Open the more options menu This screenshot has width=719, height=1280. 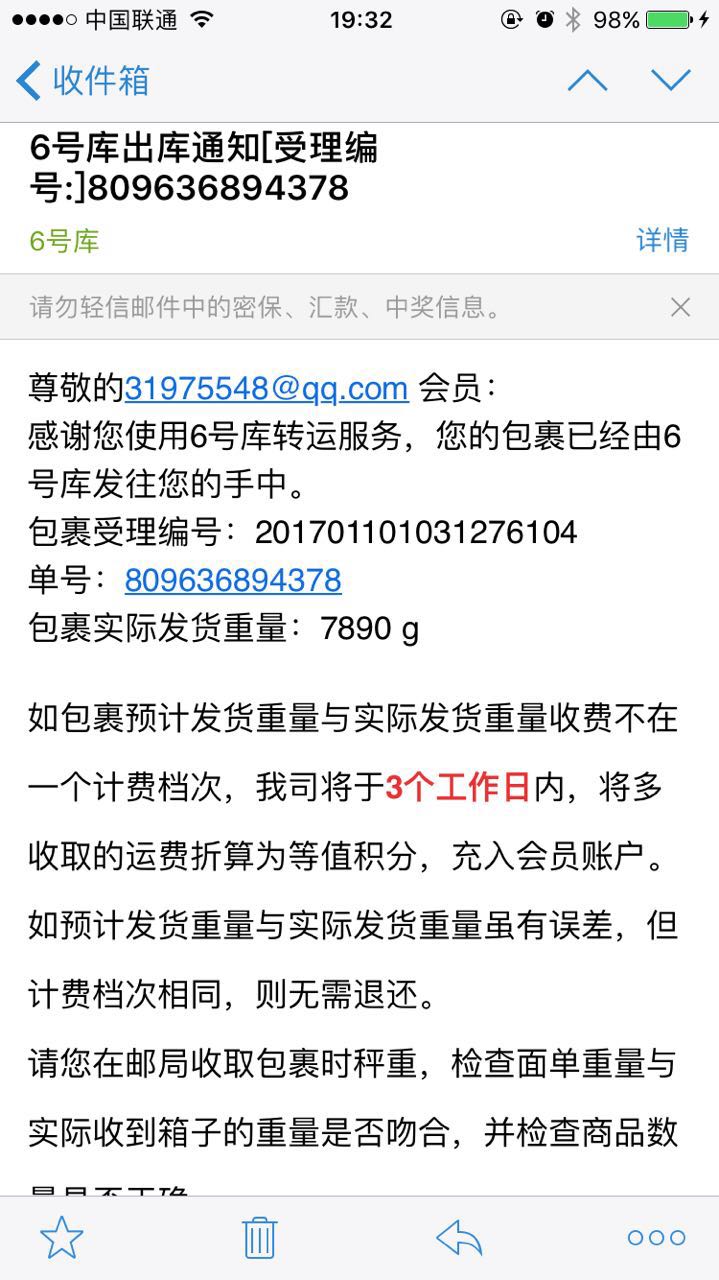click(x=656, y=1238)
